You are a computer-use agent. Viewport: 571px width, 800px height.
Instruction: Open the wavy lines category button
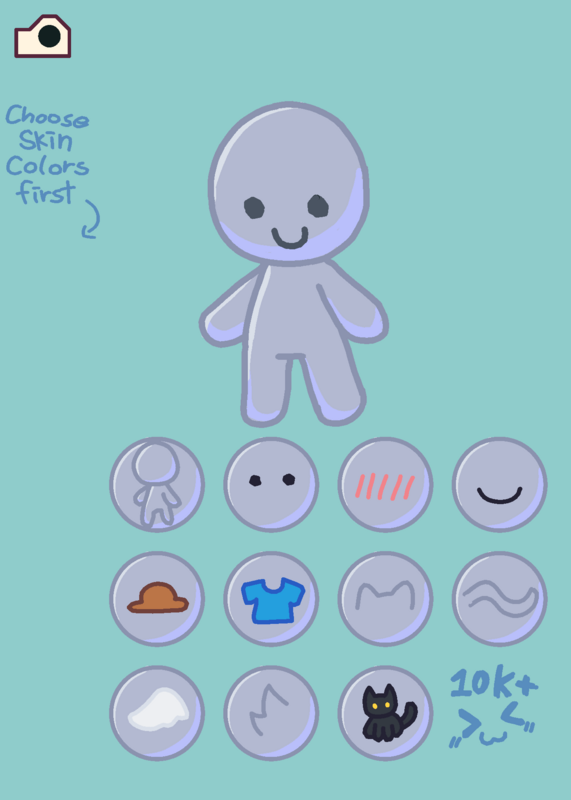point(500,599)
